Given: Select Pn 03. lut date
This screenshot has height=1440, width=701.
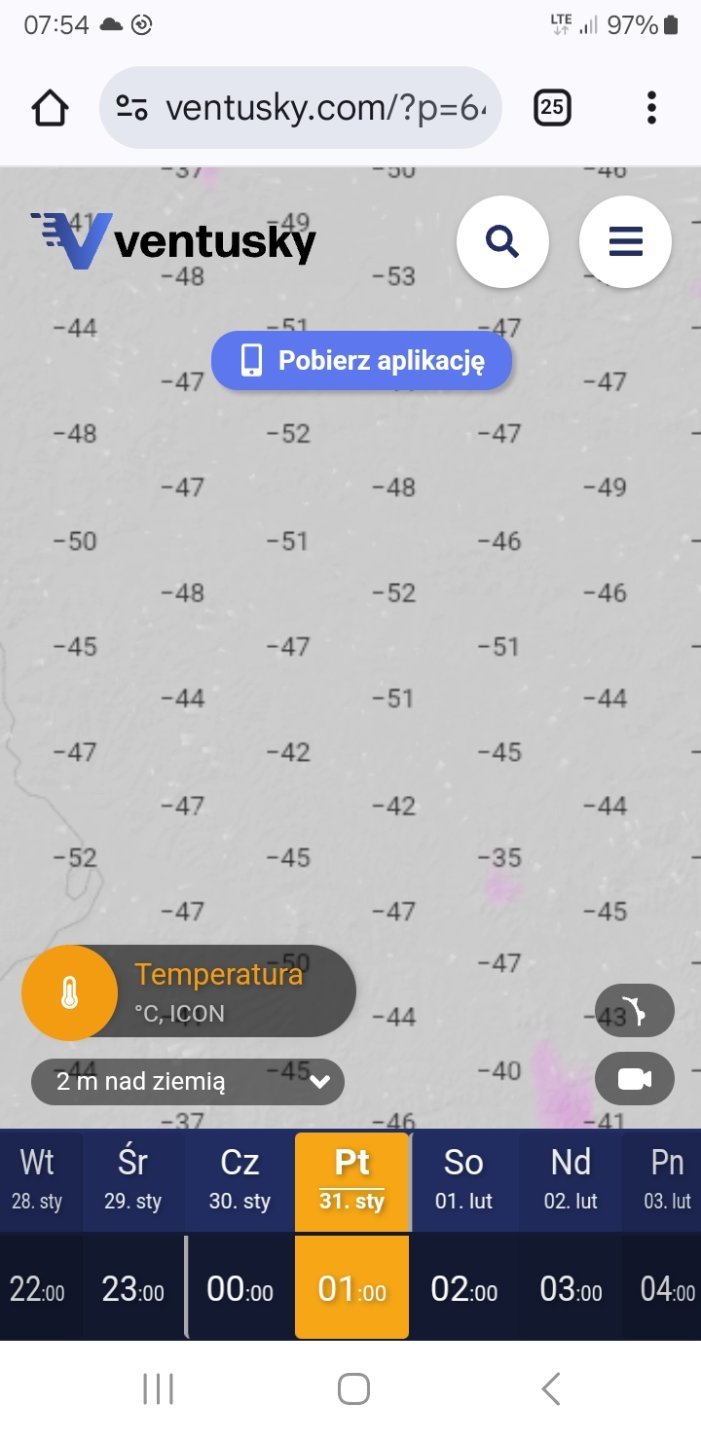Looking at the screenshot, I should [x=667, y=1180].
